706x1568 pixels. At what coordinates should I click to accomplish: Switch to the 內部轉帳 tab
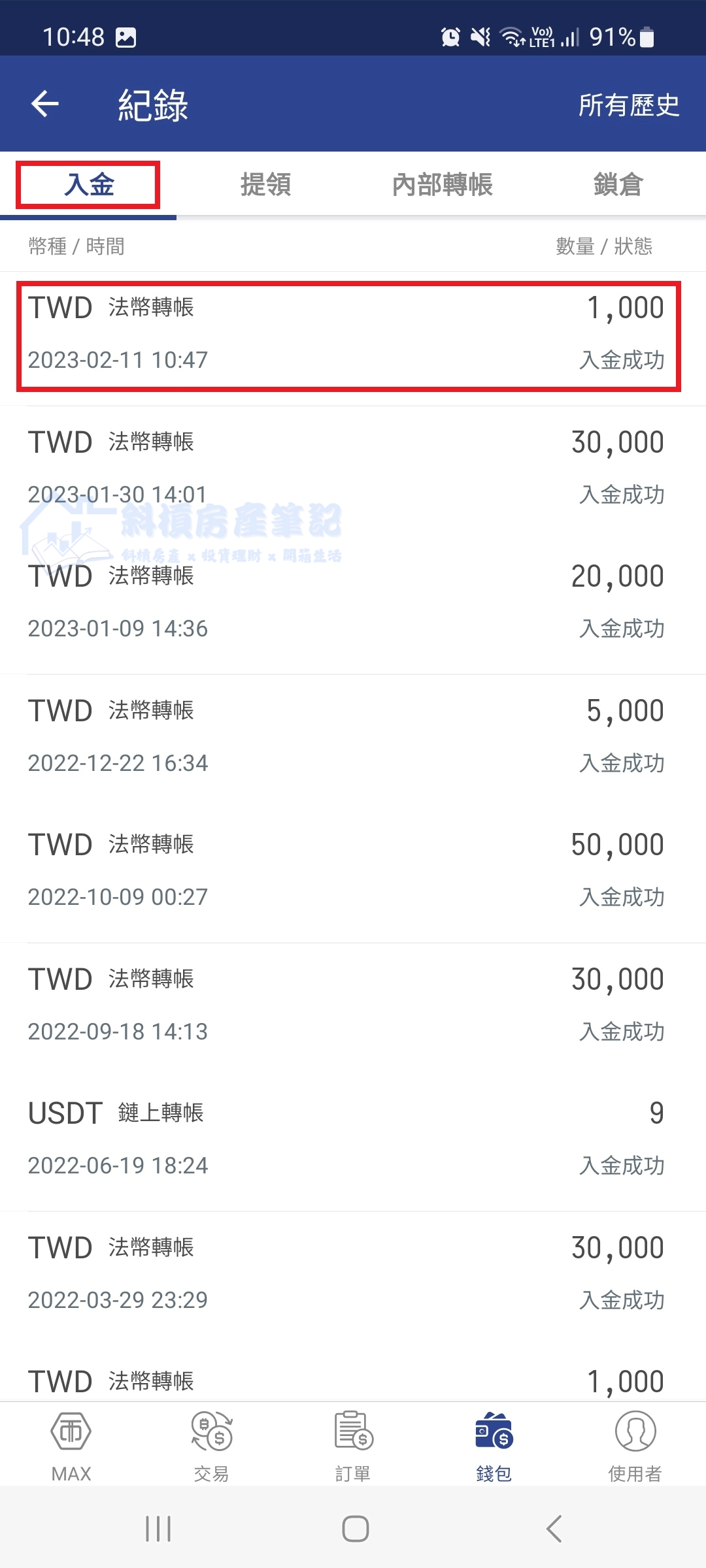coord(442,185)
